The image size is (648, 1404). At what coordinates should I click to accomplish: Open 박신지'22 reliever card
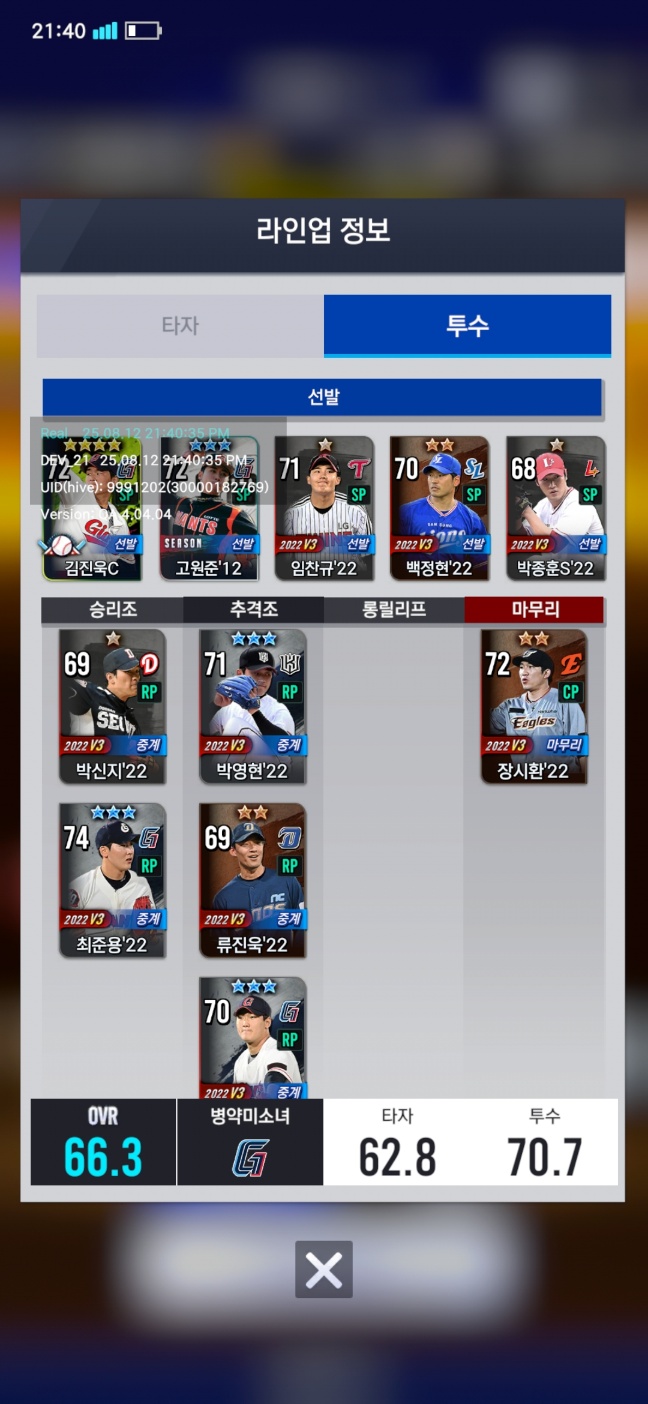[112, 706]
